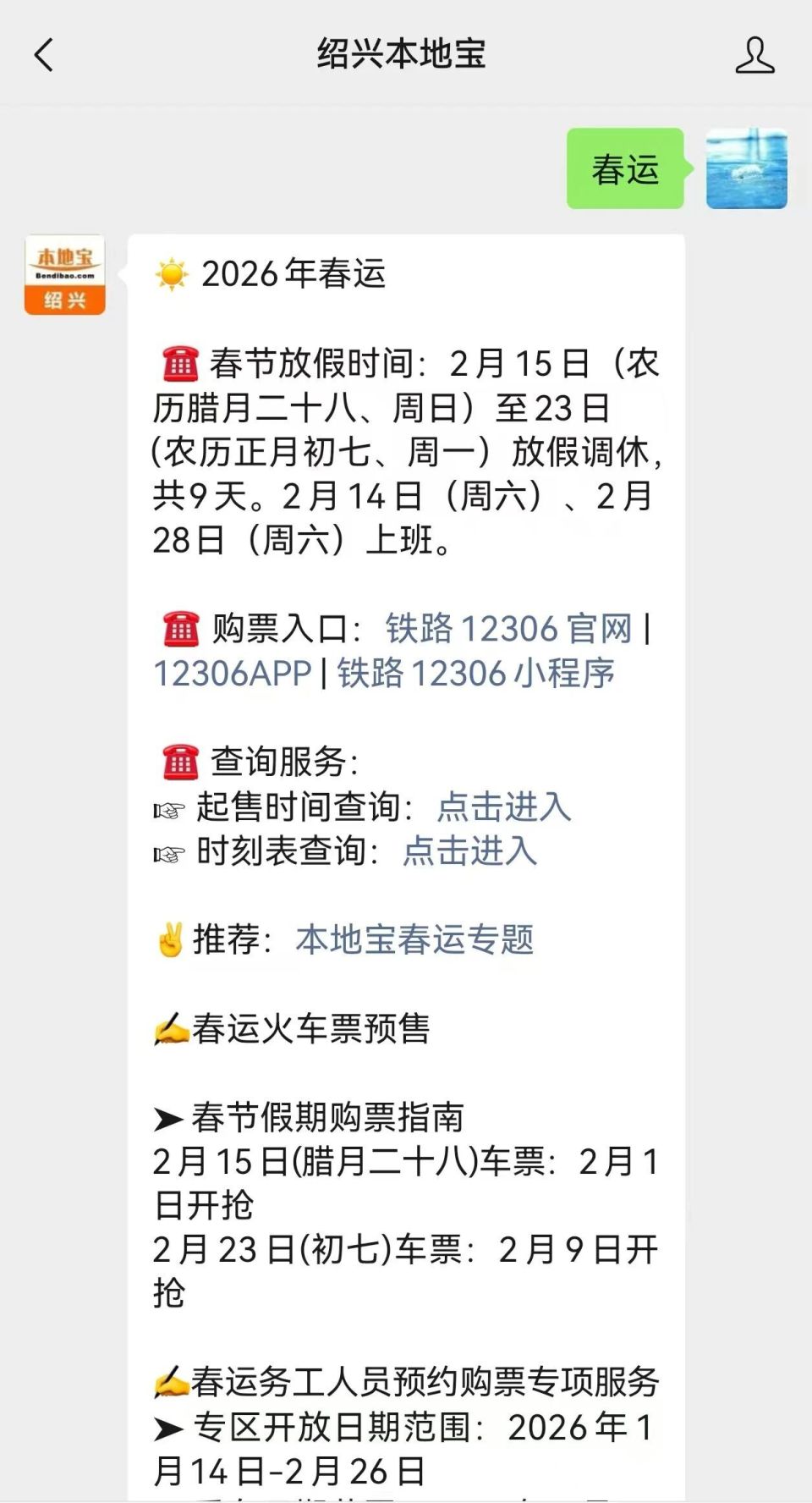Open the 铁路12306小程序 link
This screenshot has height=1503, width=812.
pos(478,674)
